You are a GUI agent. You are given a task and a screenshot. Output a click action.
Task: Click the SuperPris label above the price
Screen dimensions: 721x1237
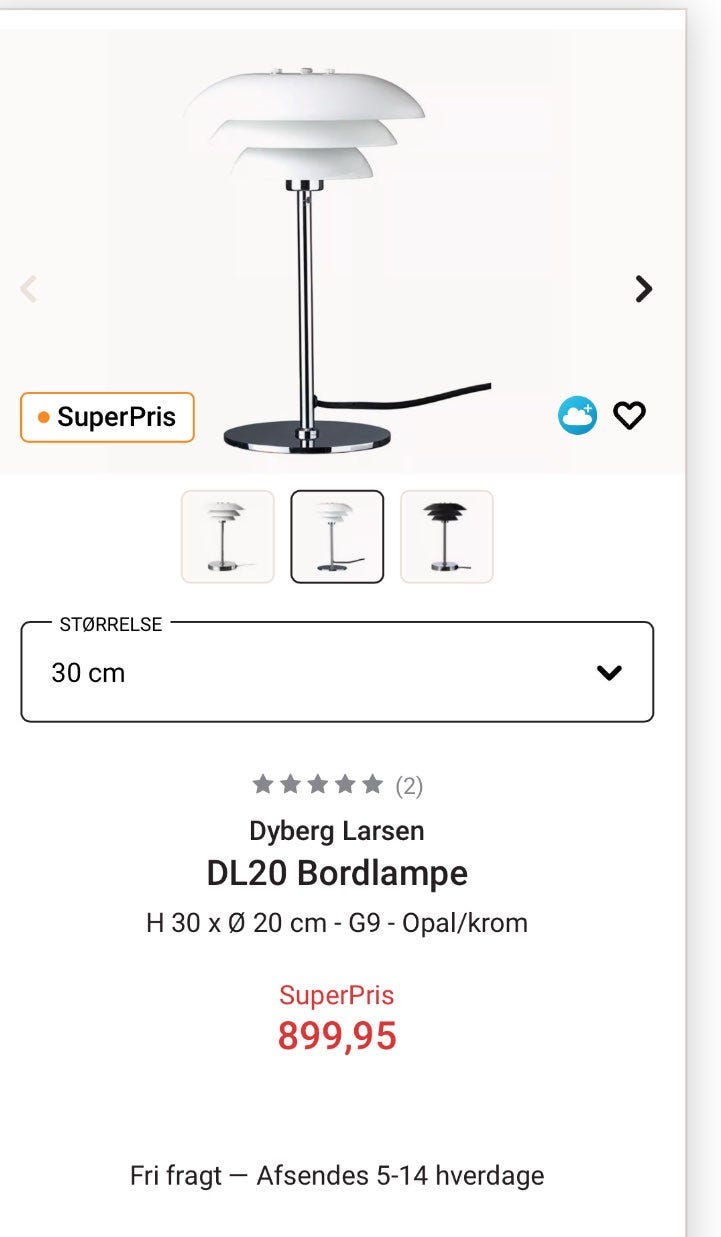coord(336,995)
